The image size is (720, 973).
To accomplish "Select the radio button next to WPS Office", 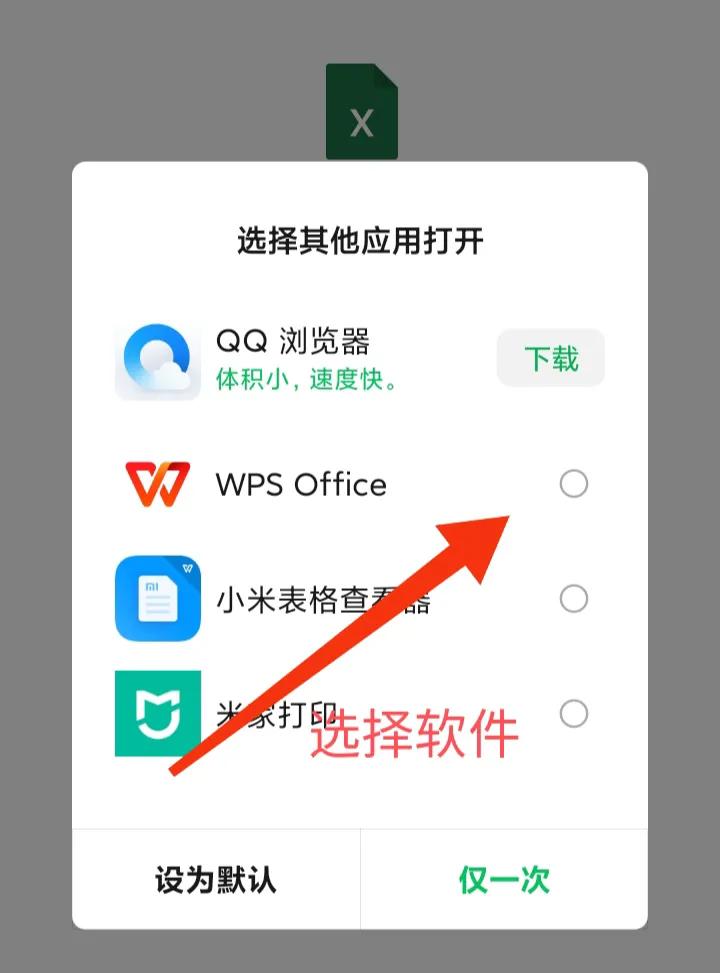I will [573, 484].
